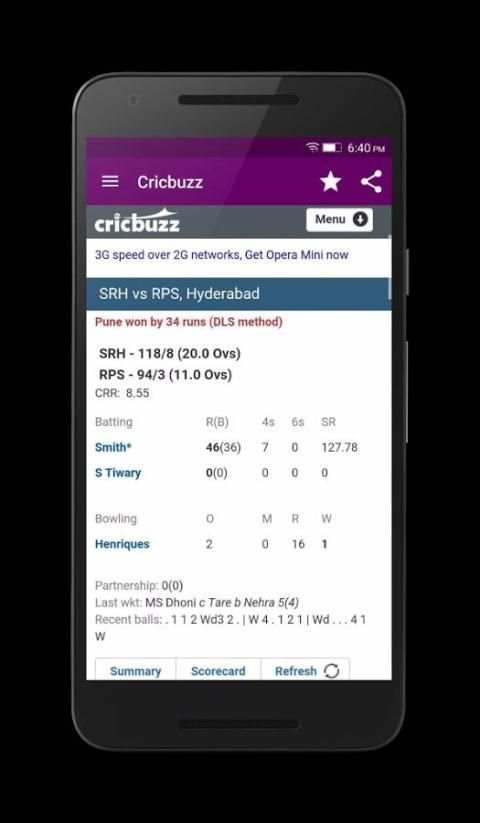View S Tiwary's player profile
Viewport: 480px width, 823px height.
(x=118, y=473)
